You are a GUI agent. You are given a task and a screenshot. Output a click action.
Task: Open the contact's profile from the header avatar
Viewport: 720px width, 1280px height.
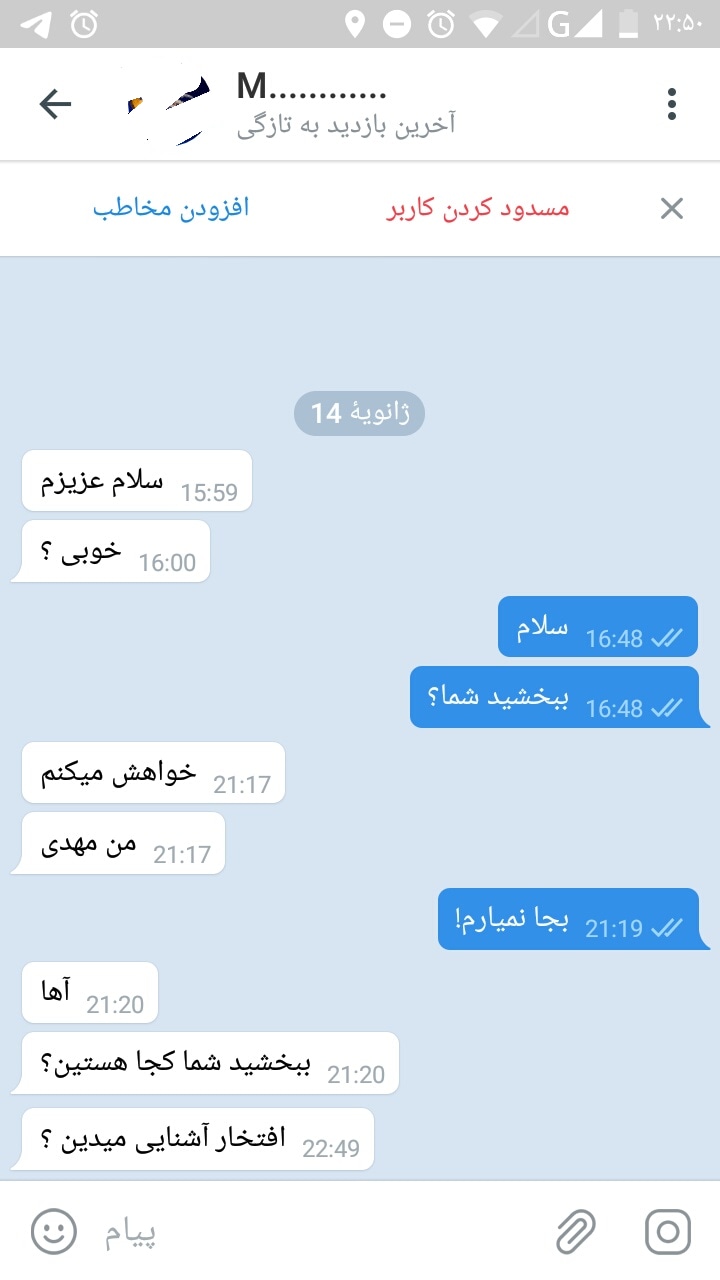(170, 104)
